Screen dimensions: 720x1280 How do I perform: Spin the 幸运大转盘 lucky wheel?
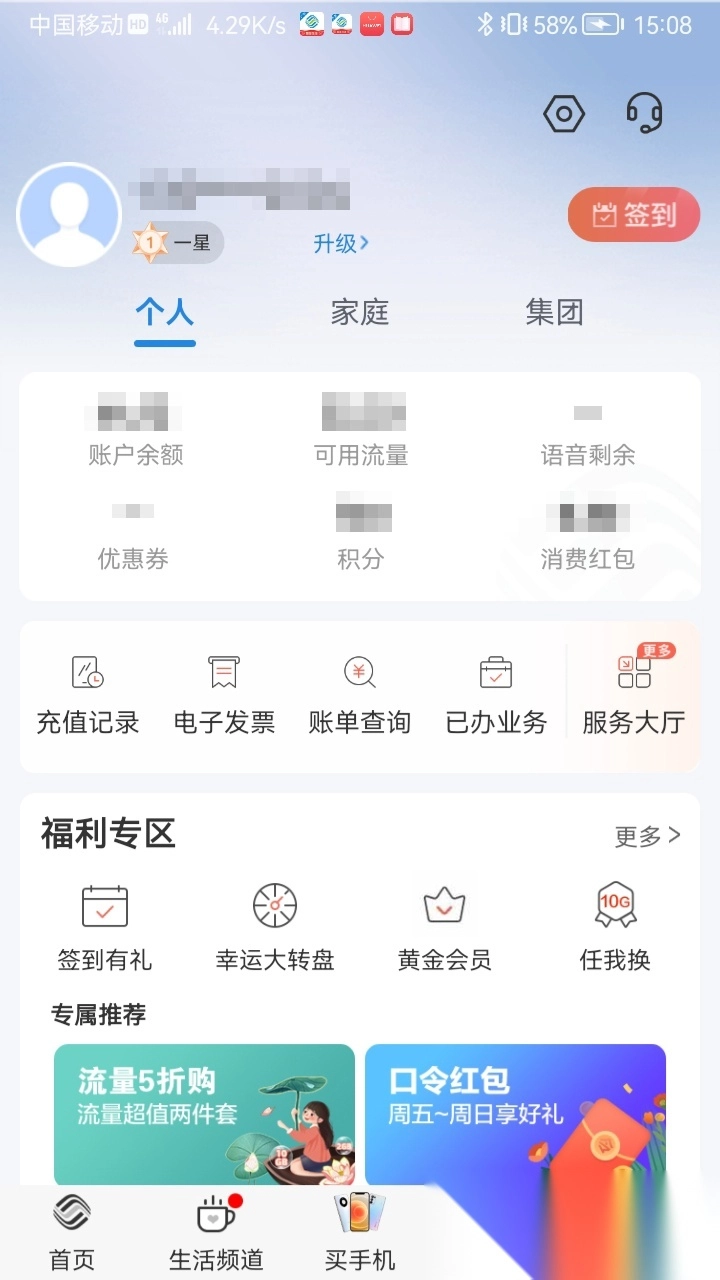(x=275, y=928)
